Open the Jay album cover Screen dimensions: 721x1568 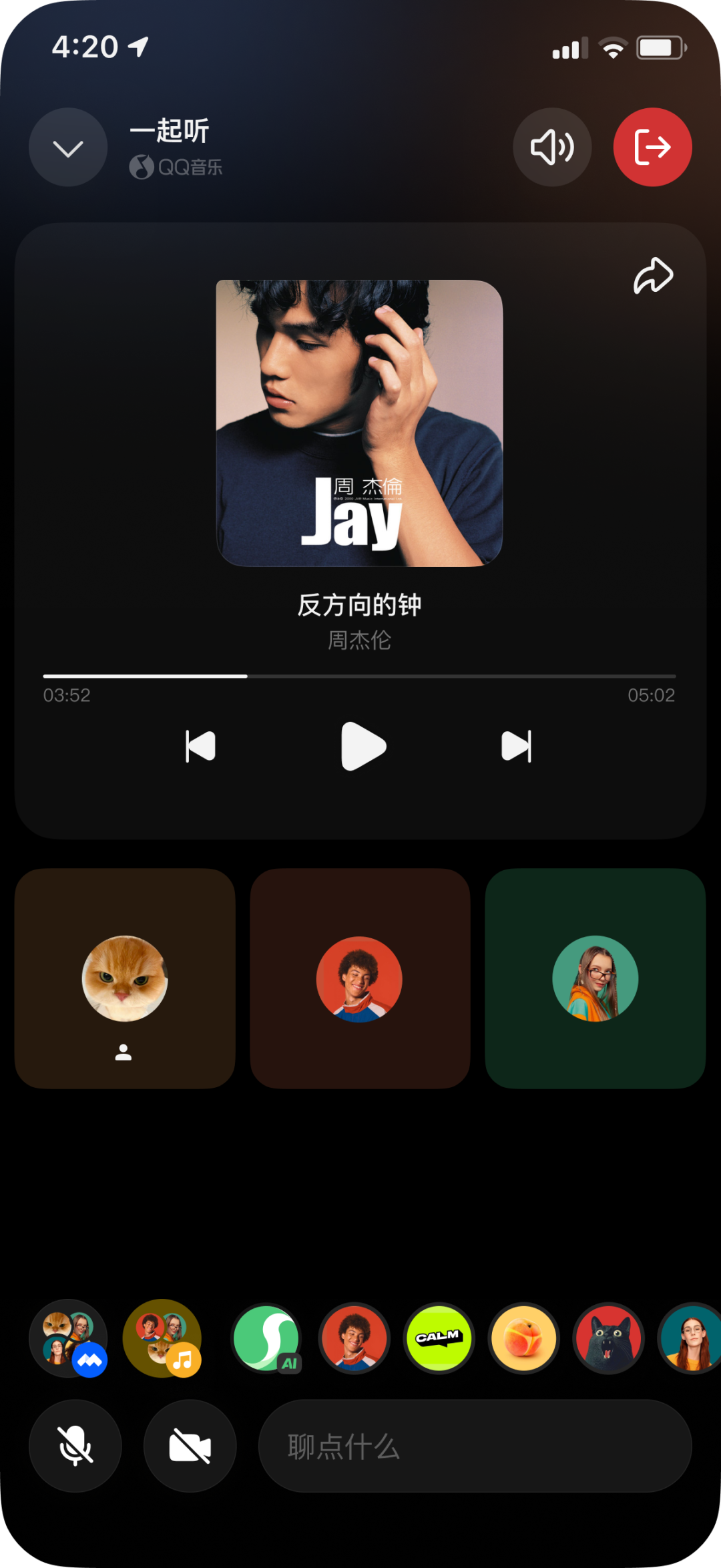click(x=359, y=423)
